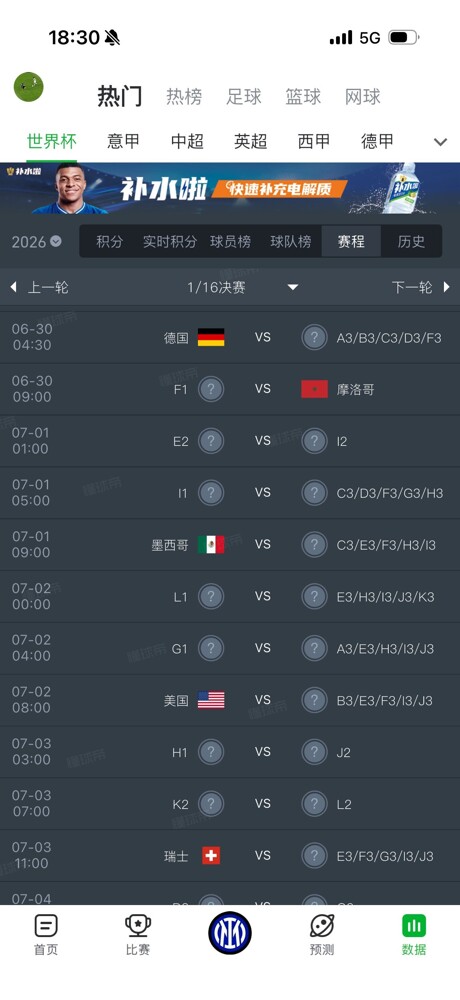Screen dimensions: 460x1000
Task: Expand the league list chevron
Action: [x=440, y=142]
